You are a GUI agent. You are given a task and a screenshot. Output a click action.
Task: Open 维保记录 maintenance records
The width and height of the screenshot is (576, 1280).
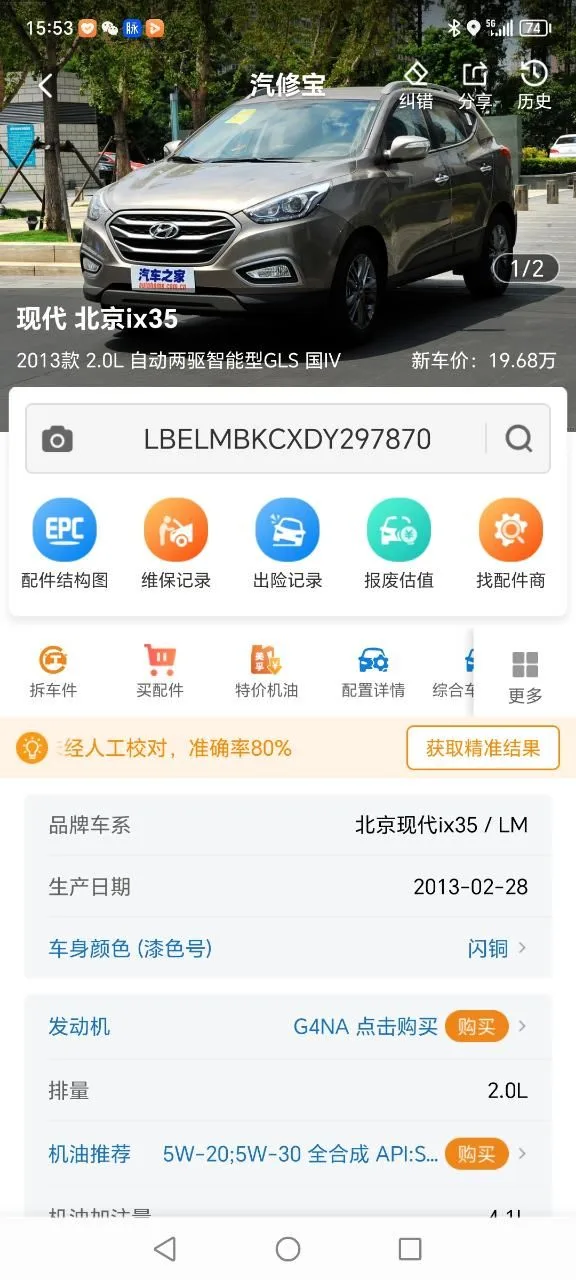(176, 544)
